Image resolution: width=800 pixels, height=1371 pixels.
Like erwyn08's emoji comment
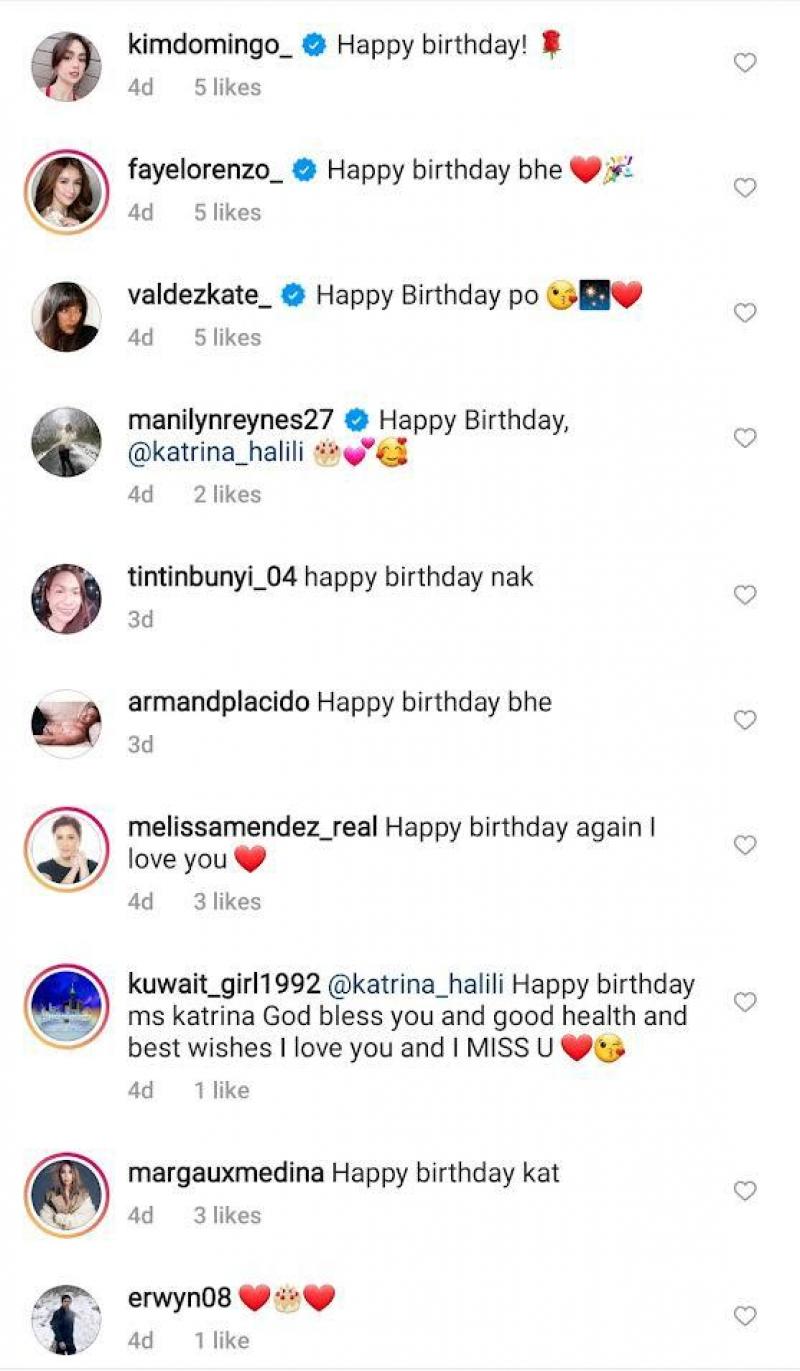click(744, 1316)
